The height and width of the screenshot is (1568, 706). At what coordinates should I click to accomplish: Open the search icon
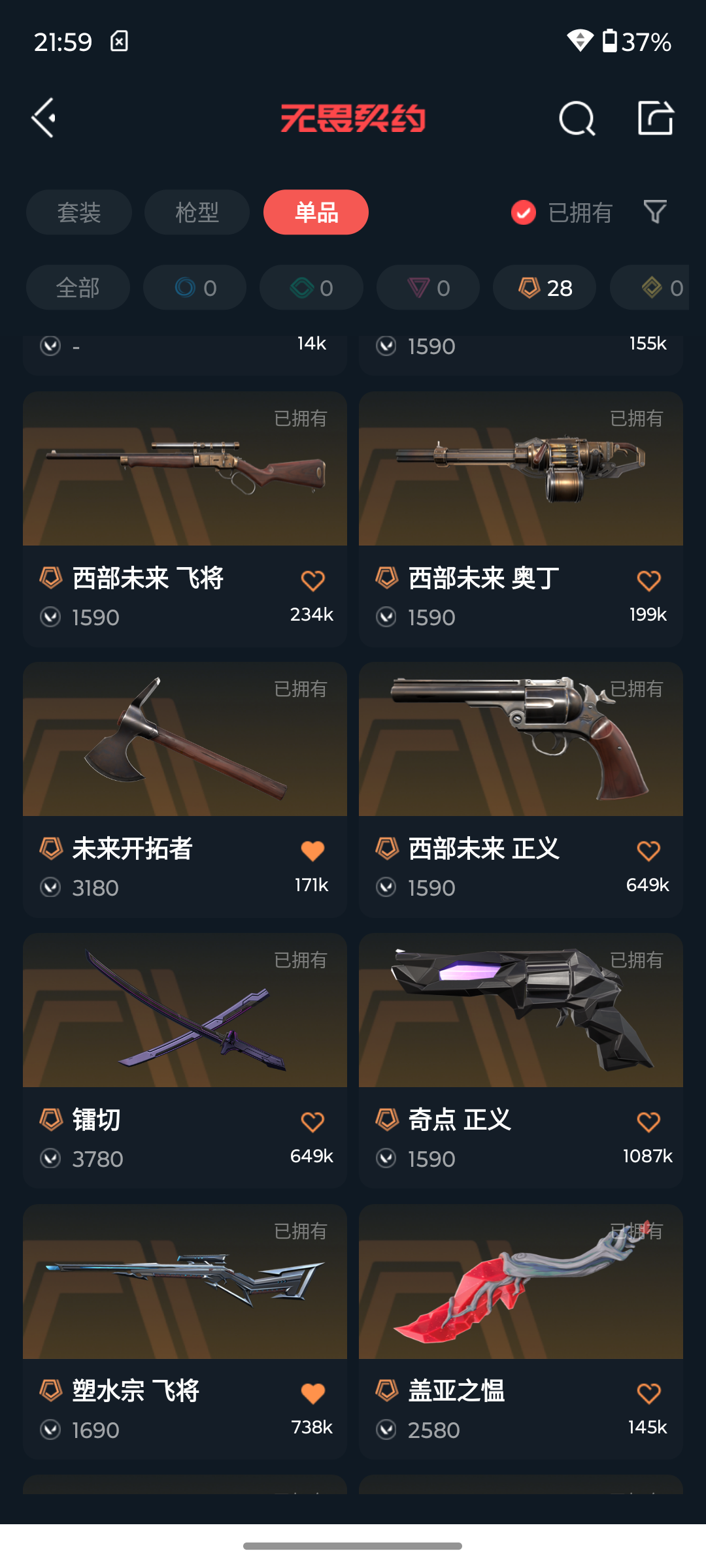(577, 118)
